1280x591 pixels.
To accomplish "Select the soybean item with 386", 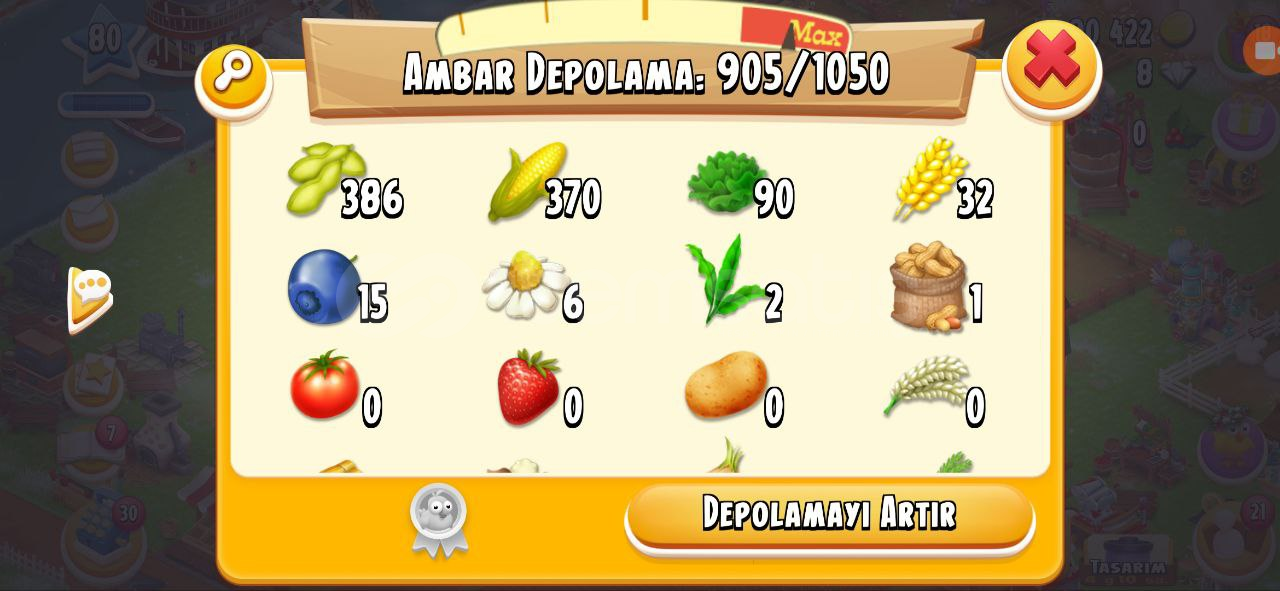I will 325,180.
